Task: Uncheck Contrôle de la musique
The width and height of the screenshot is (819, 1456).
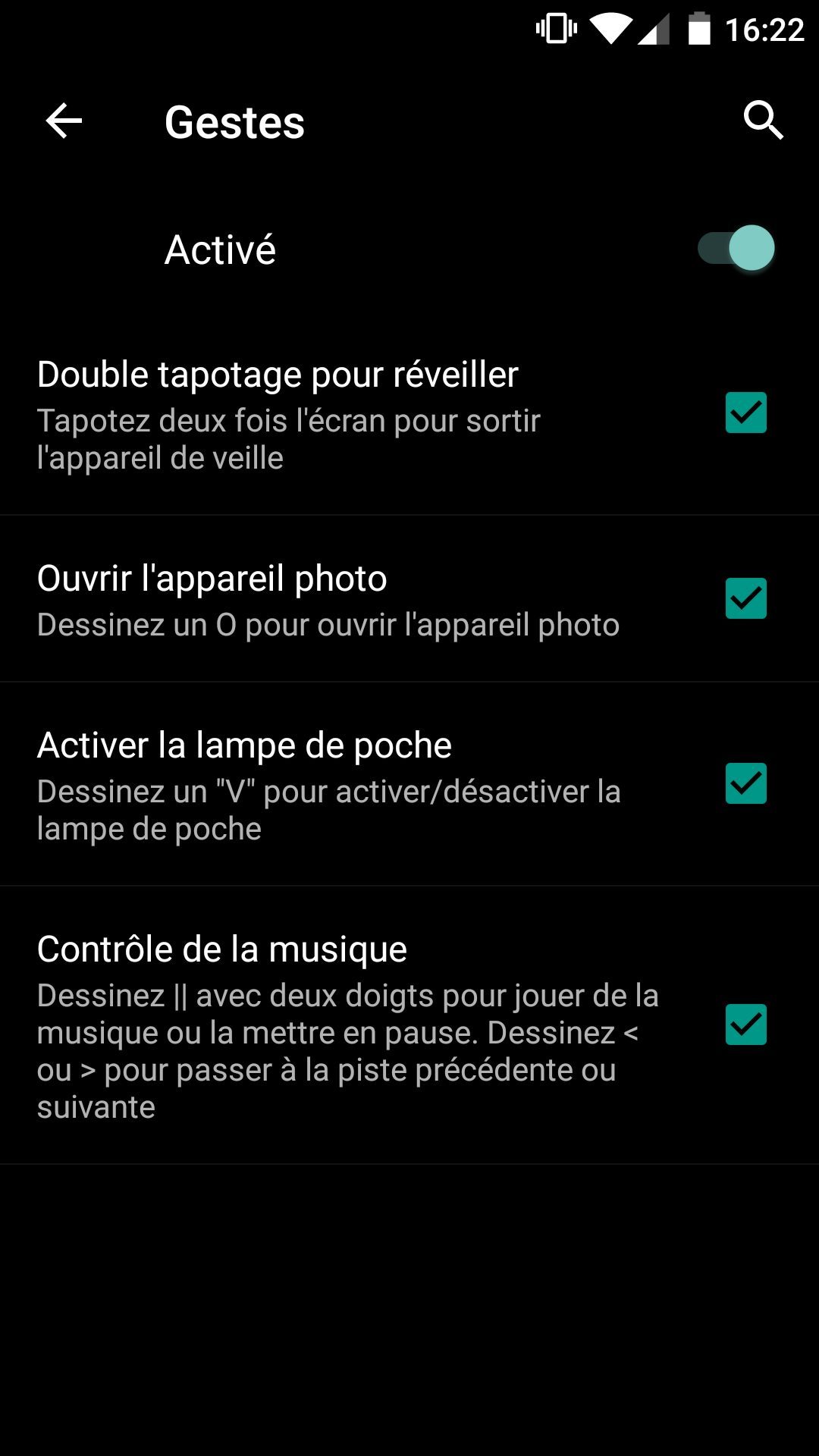Action: click(x=746, y=1025)
